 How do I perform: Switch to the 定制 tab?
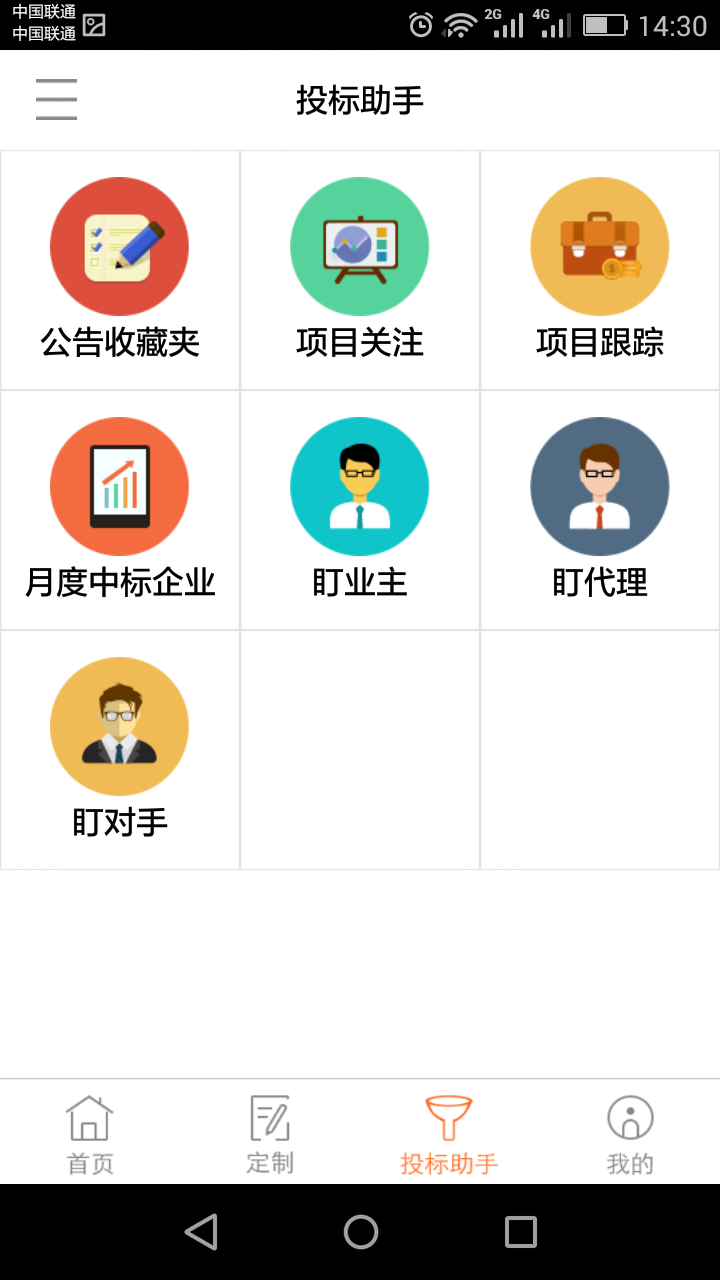point(270,1134)
